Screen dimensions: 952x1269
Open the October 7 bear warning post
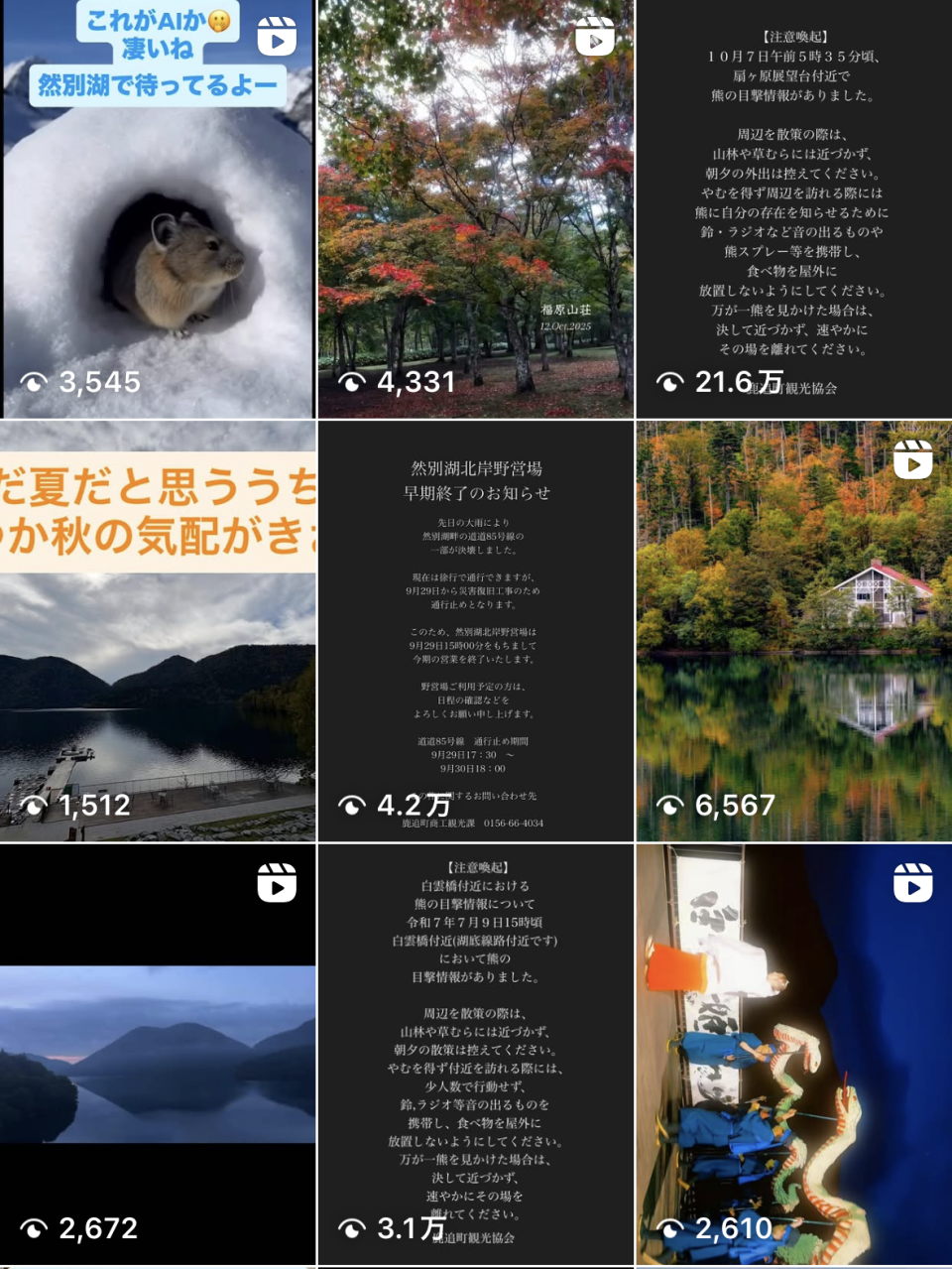click(793, 208)
